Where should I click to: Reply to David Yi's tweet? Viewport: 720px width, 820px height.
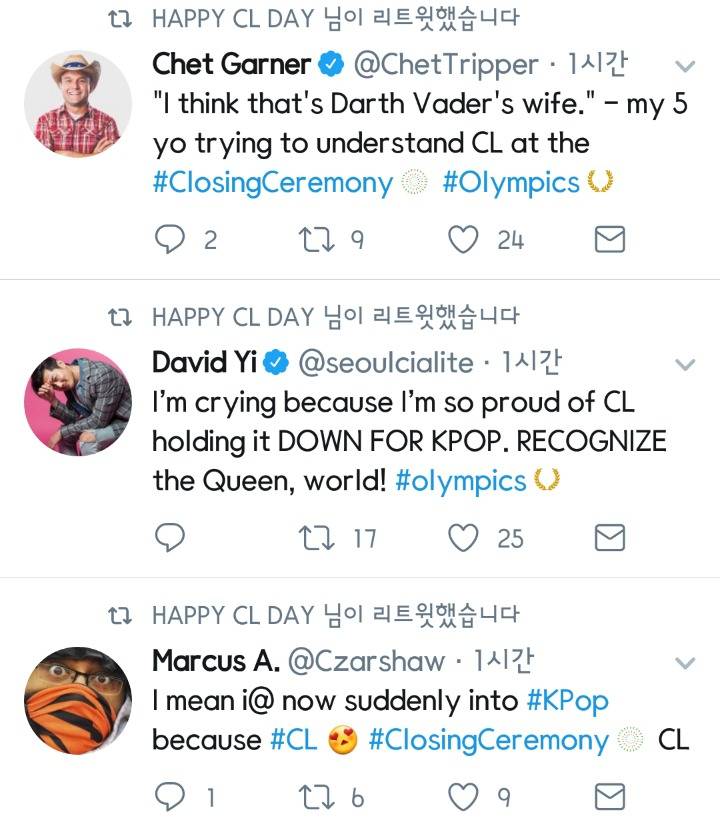(x=172, y=537)
